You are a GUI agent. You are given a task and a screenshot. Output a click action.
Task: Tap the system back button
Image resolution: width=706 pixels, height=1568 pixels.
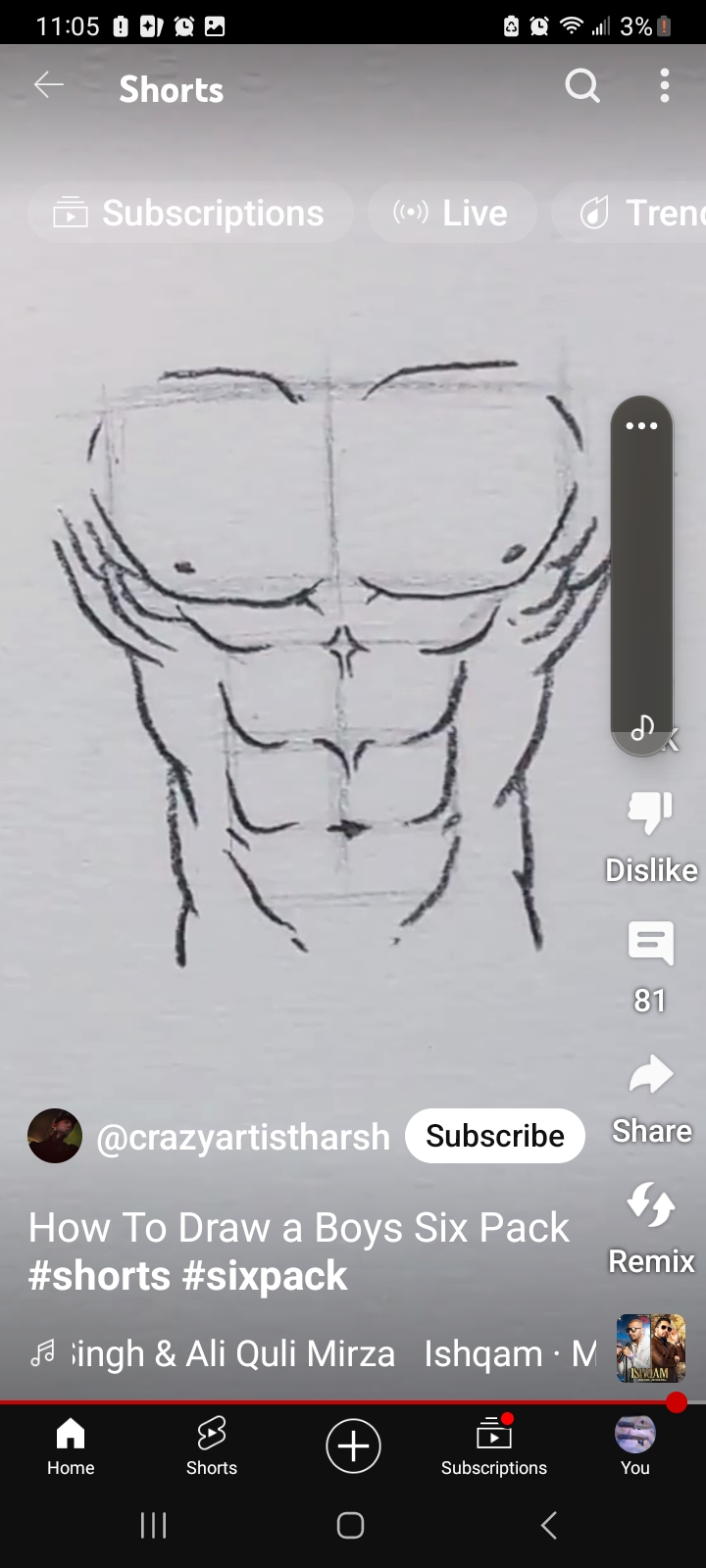pos(549,1525)
